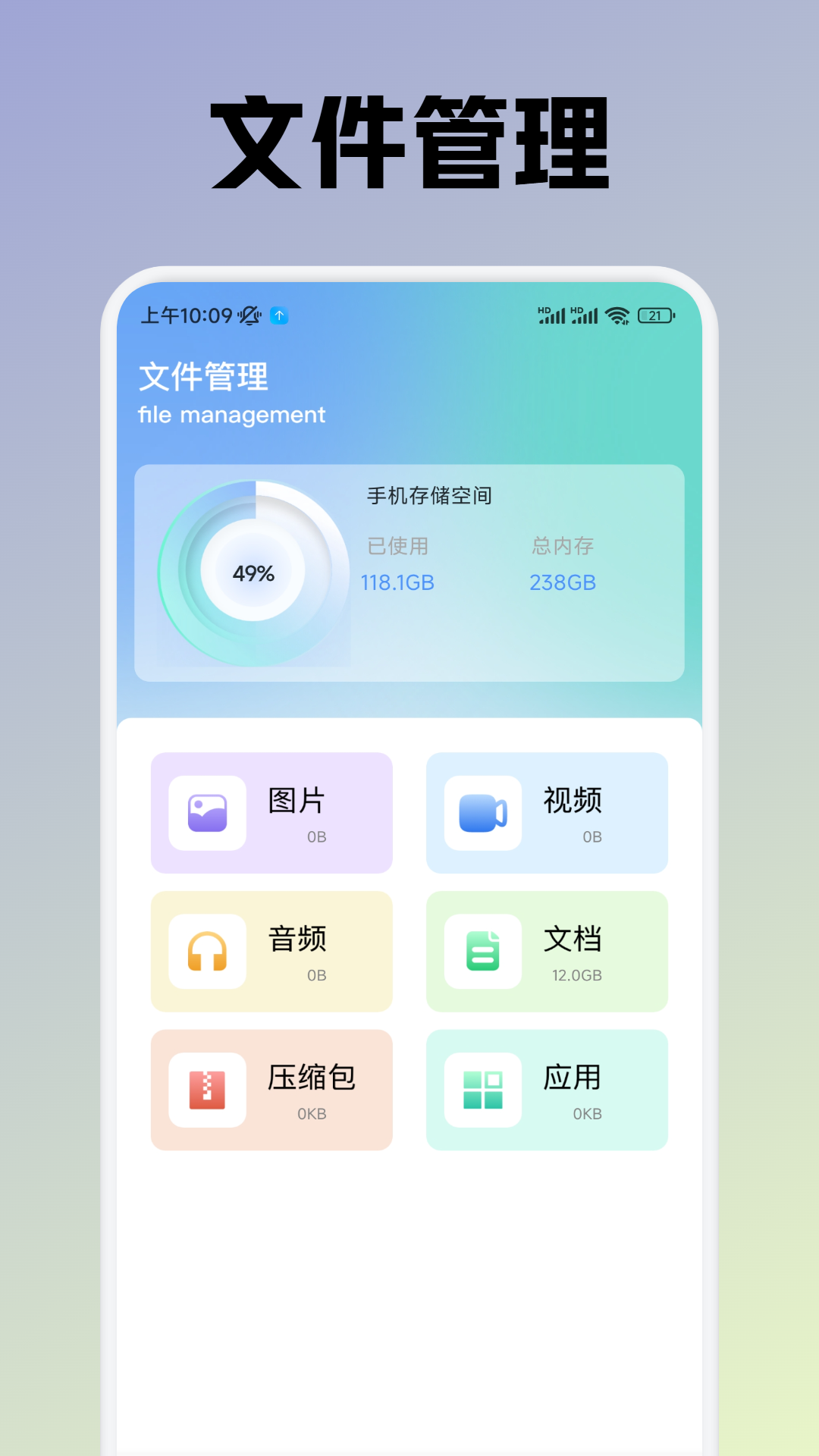819x1456 pixels.
Task: Open the 音频 category card
Action: pyautogui.click(x=271, y=952)
